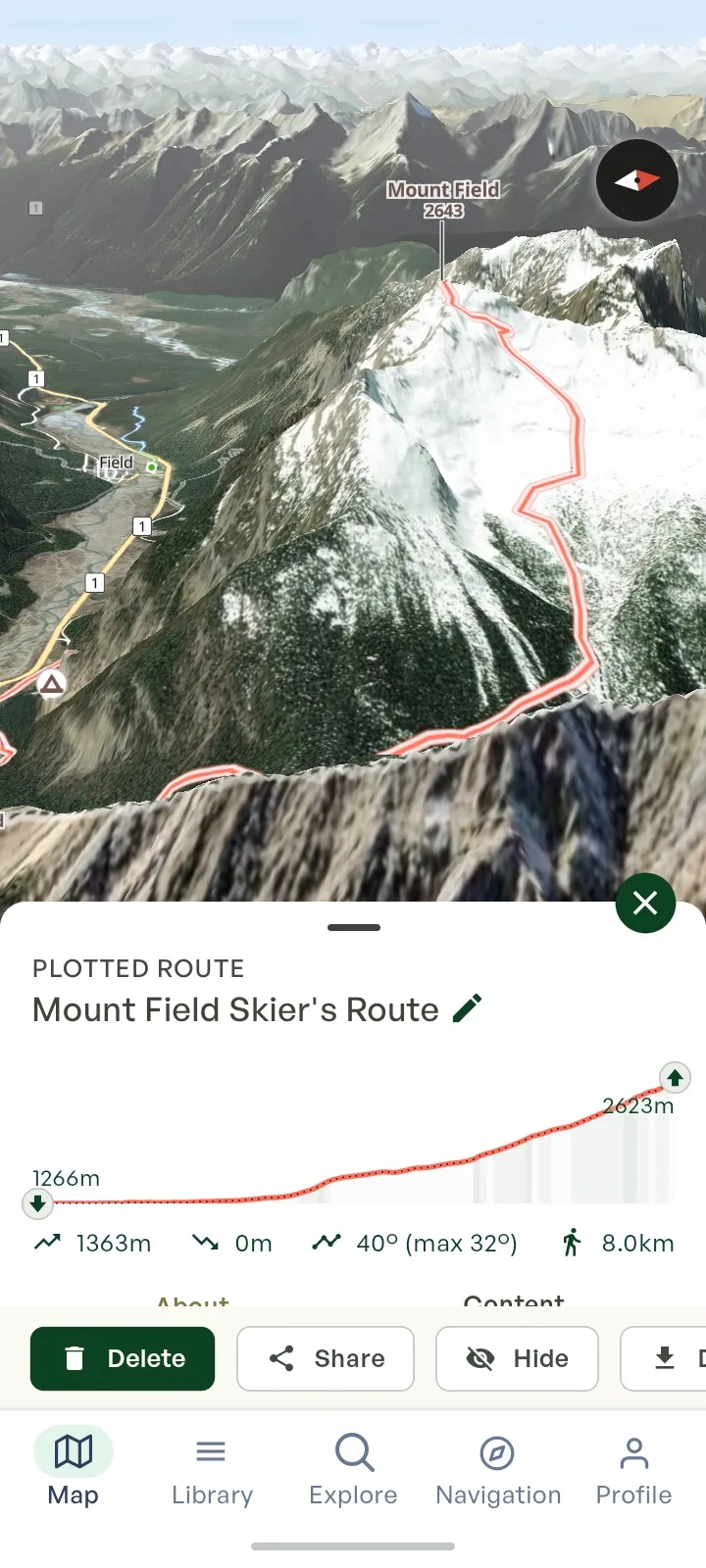Tap the download button beside Hide
The width and height of the screenshot is (706, 1568).
(x=665, y=1358)
